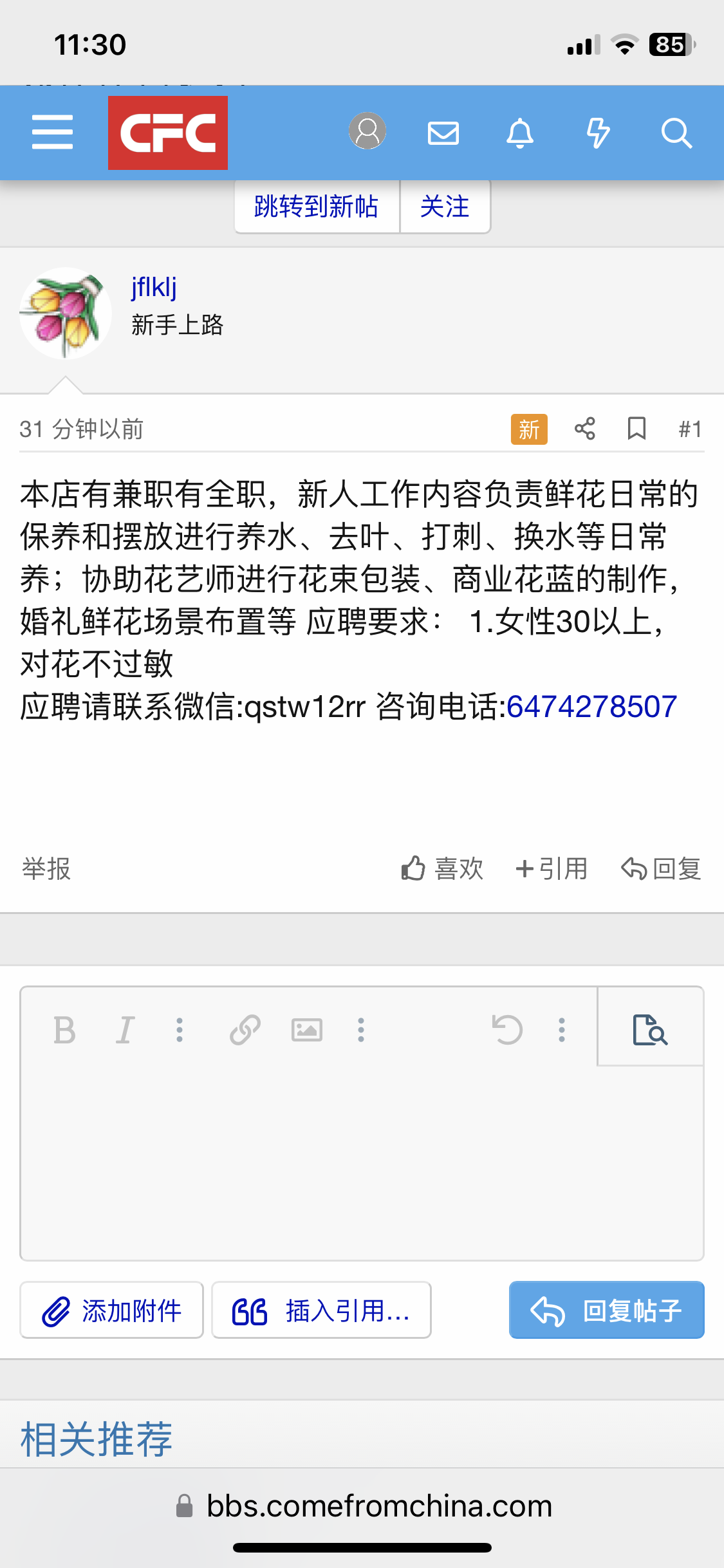Call the phone number 6474278507
This screenshot has height=1568, width=724.
tap(591, 707)
